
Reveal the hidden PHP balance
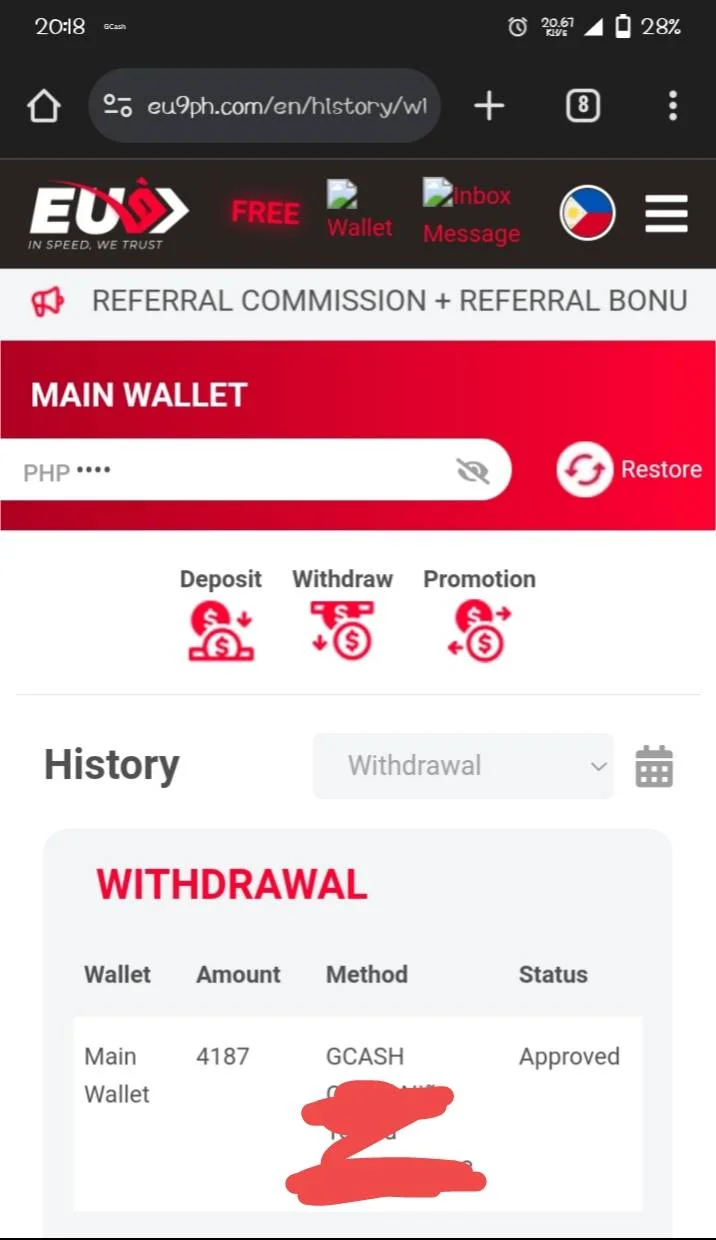(472, 470)
